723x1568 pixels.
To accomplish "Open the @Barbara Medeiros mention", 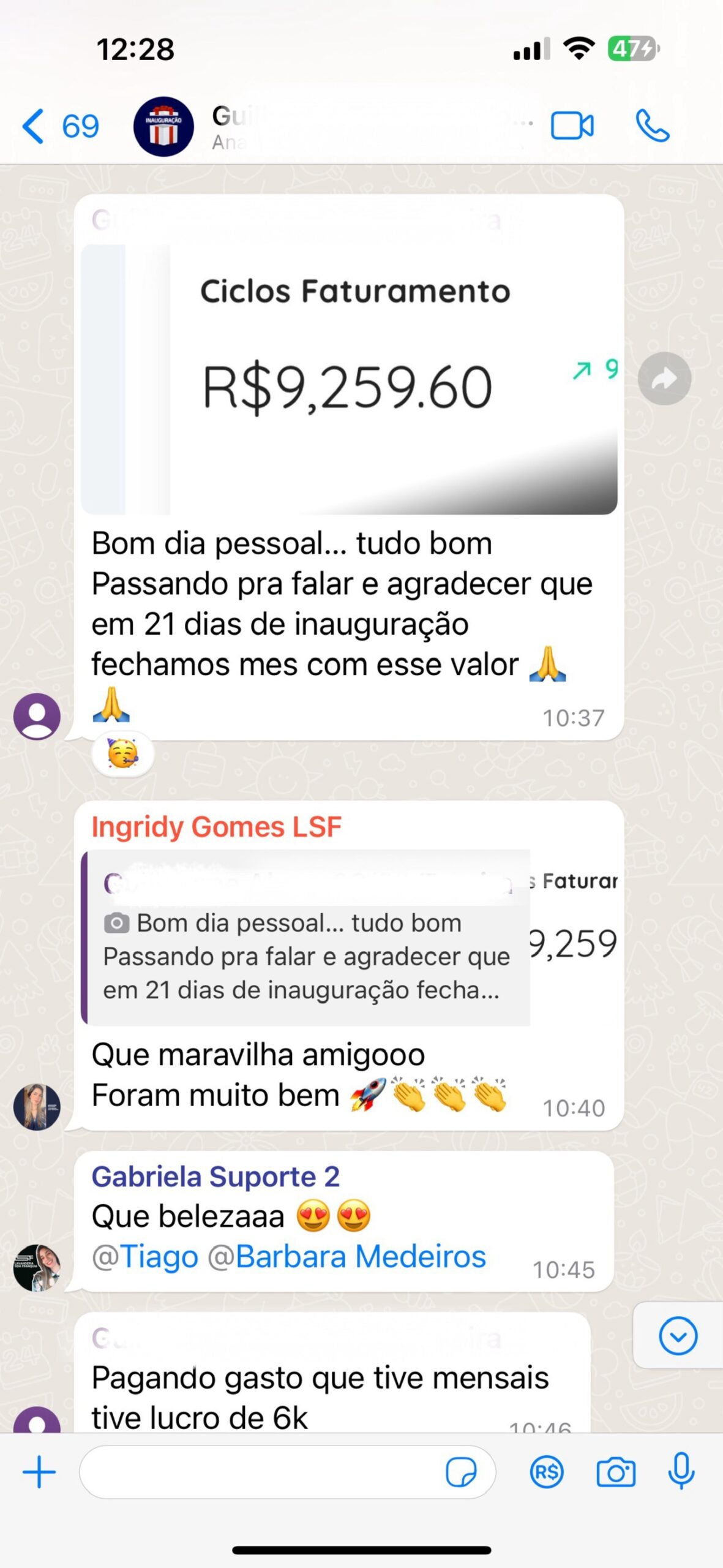I will [x=347, y=1257].
